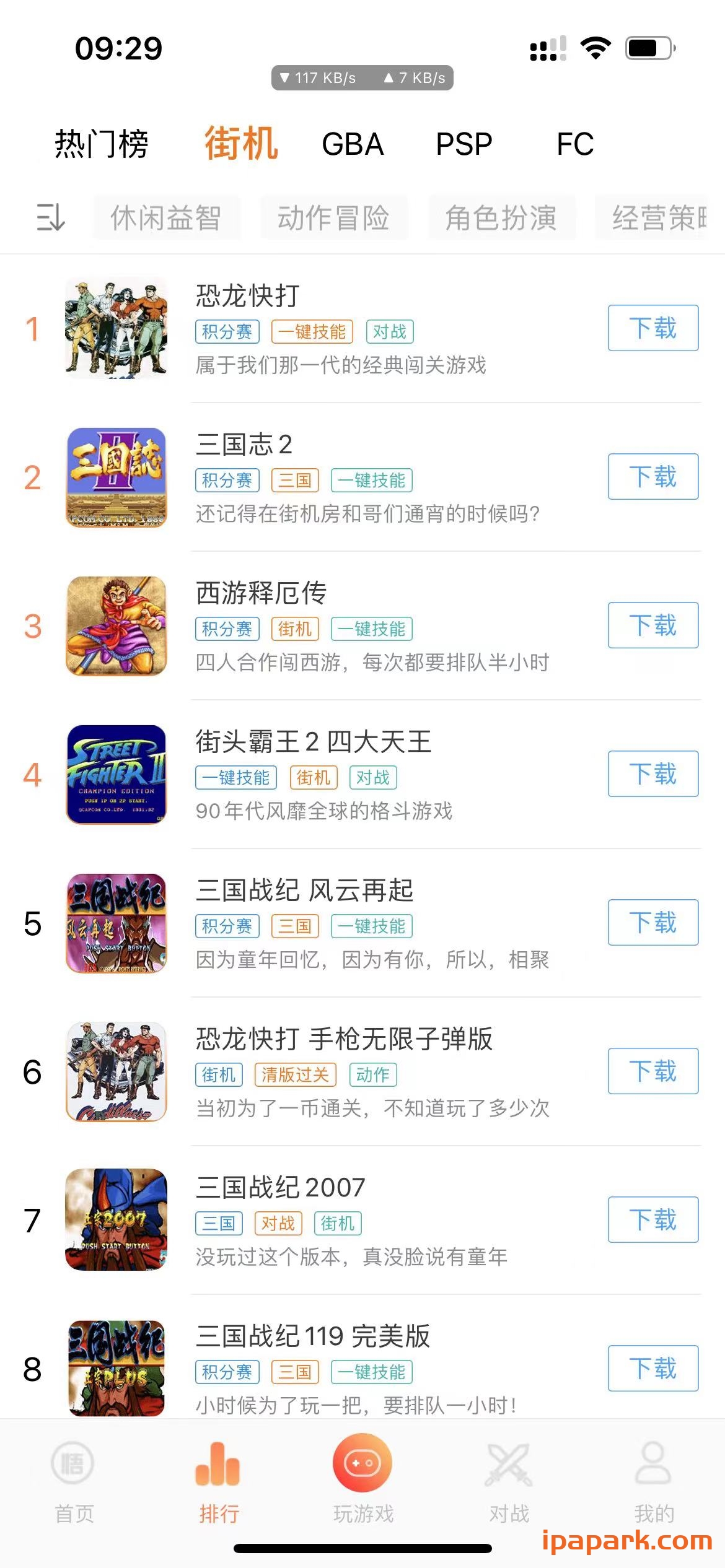725x1568 pixels.
Task: Tap the network speed indicator at top
Action: 362,77
